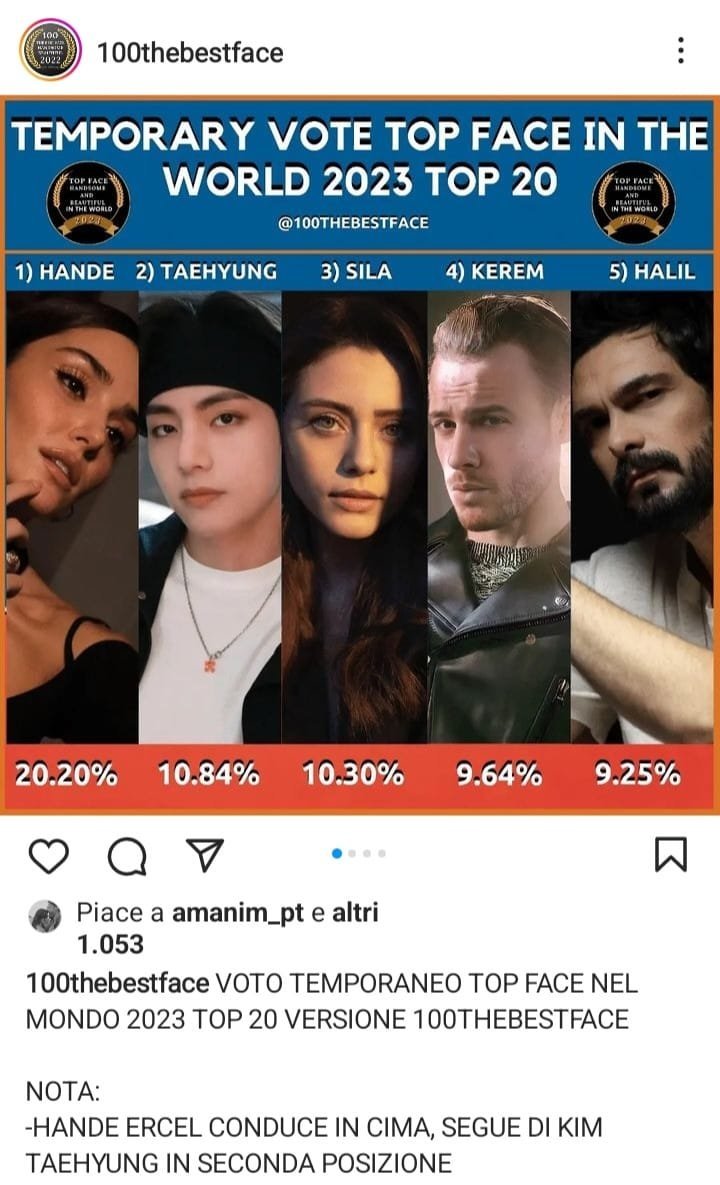Image resolution: width=720 pixels, height=1185 pixels.
Task: Open the 100thebestface profile picture
Action: (50, 51)
